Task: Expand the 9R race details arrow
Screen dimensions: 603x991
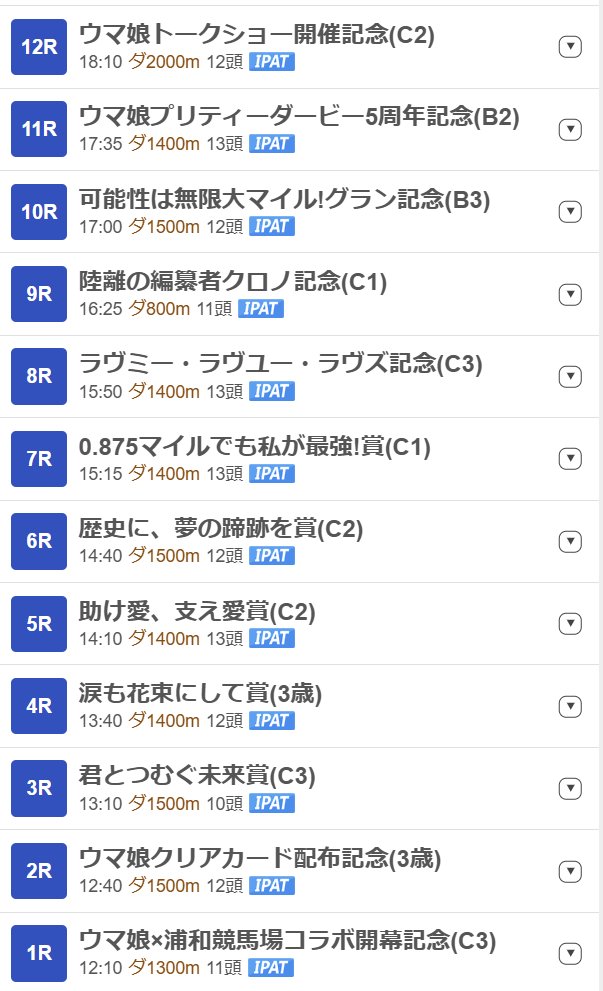Action: 570,294
